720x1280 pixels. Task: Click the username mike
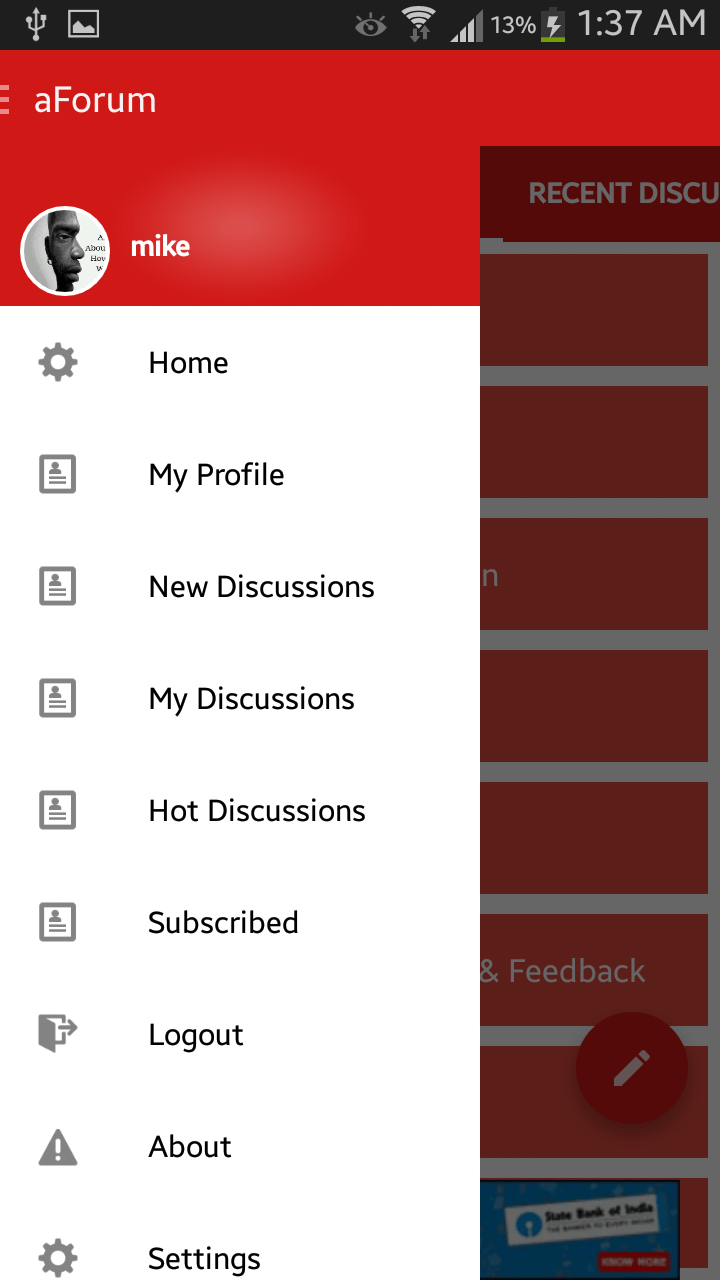point(159,246)
